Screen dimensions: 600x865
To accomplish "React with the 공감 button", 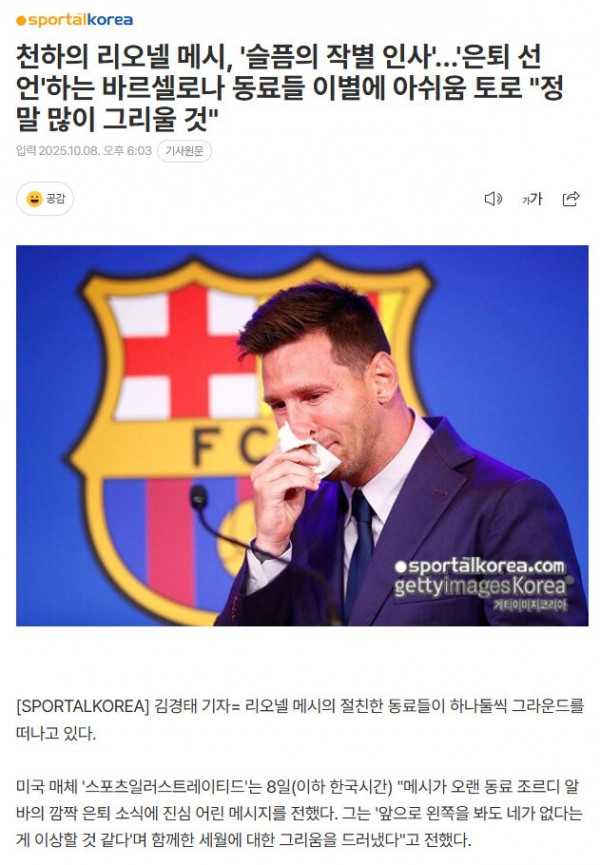I will [45, 199].
